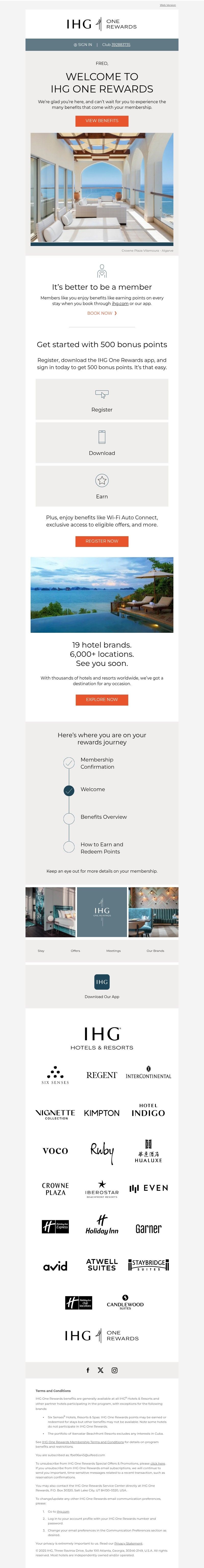Select the Register card

102,399
